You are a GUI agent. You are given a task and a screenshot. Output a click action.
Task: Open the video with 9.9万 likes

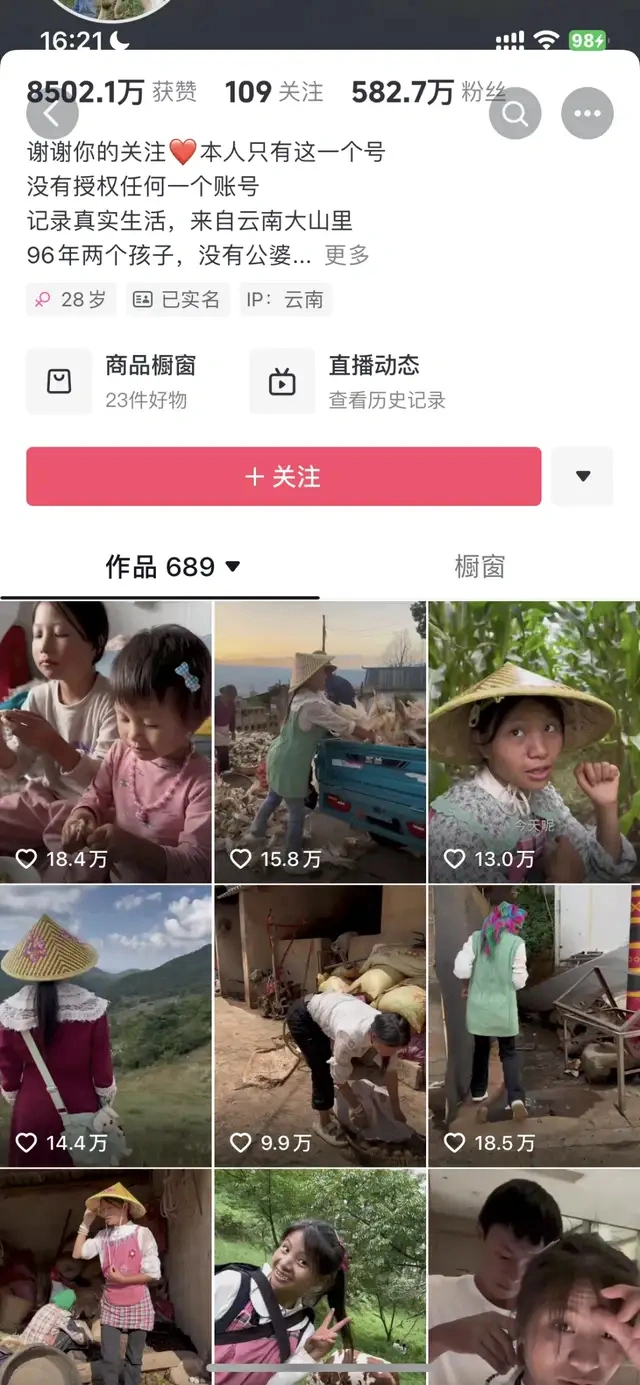[320, 1025]
